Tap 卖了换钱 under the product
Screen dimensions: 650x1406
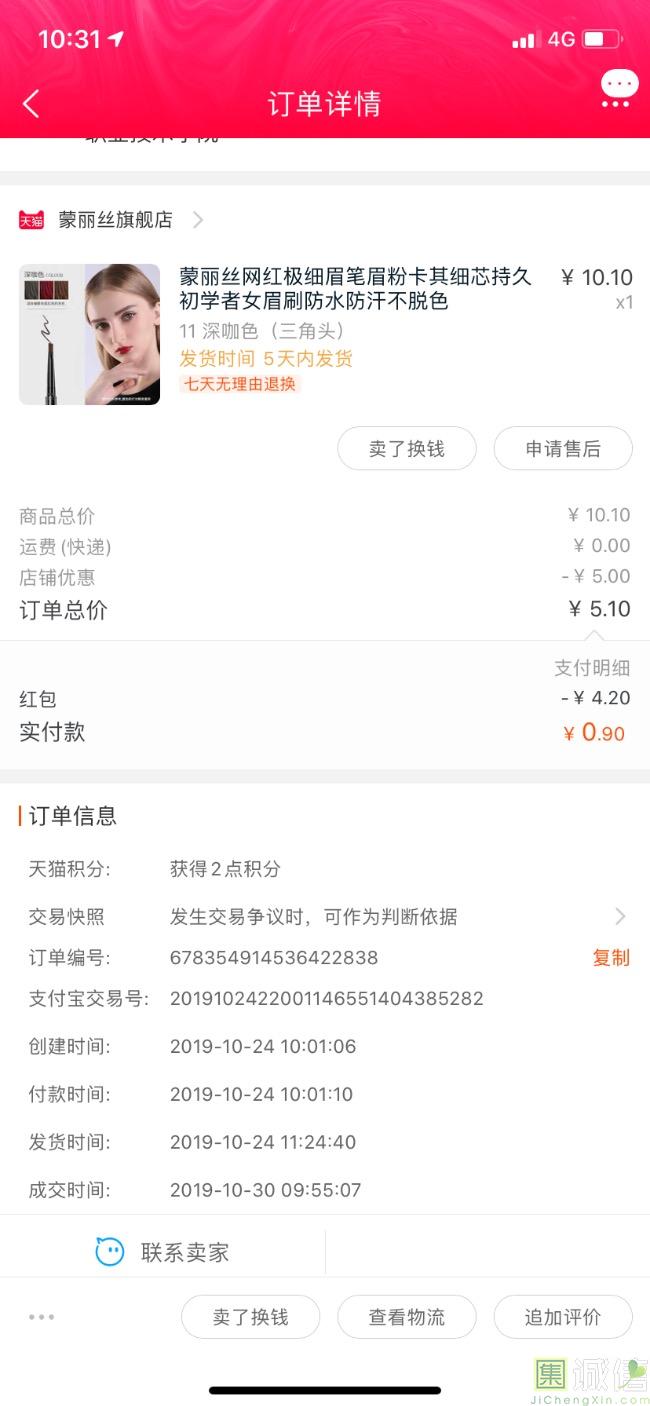pos(406,449)
